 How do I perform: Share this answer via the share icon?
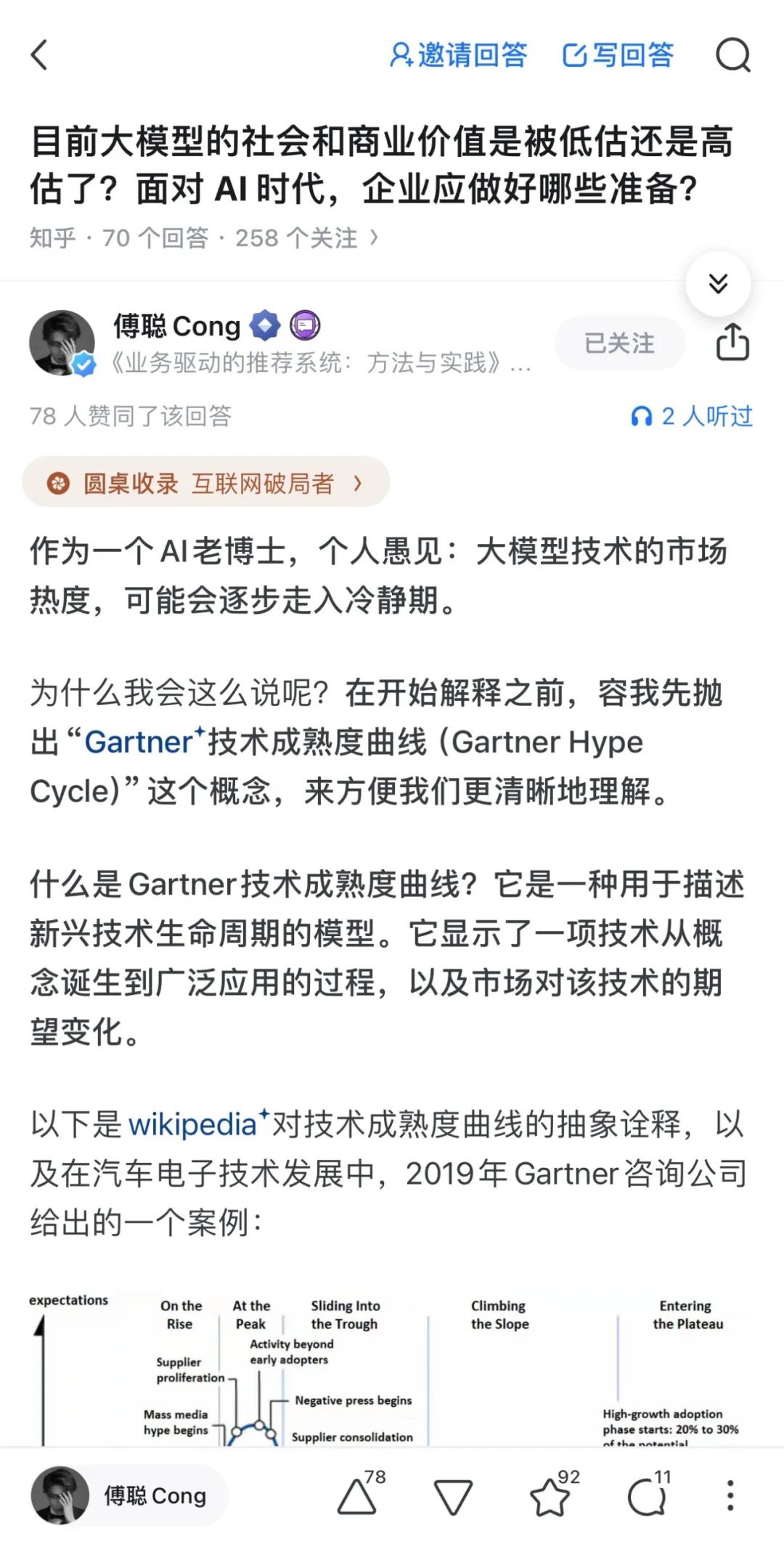[x=732, y=342]
